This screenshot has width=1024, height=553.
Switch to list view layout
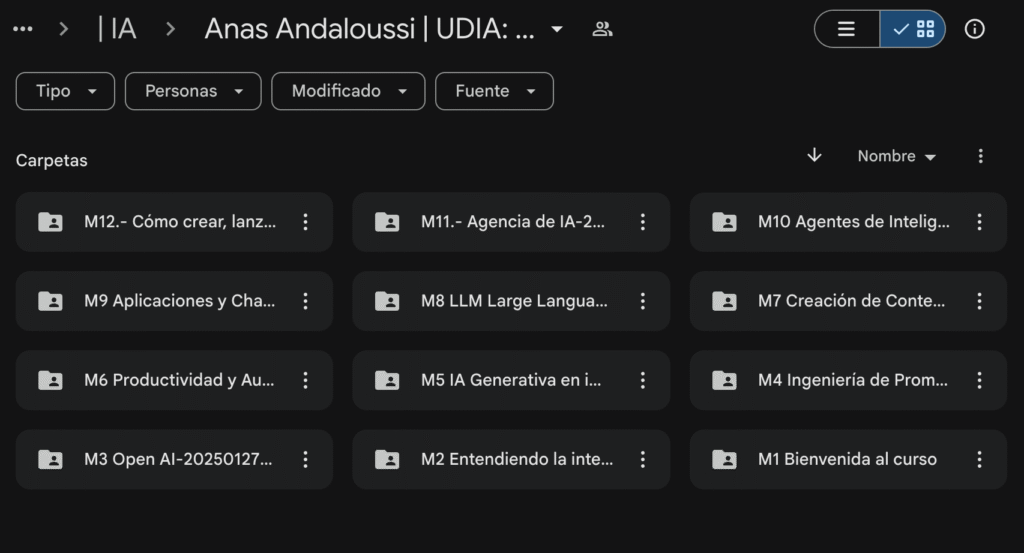pyautogui.click(x=847, y=29)
